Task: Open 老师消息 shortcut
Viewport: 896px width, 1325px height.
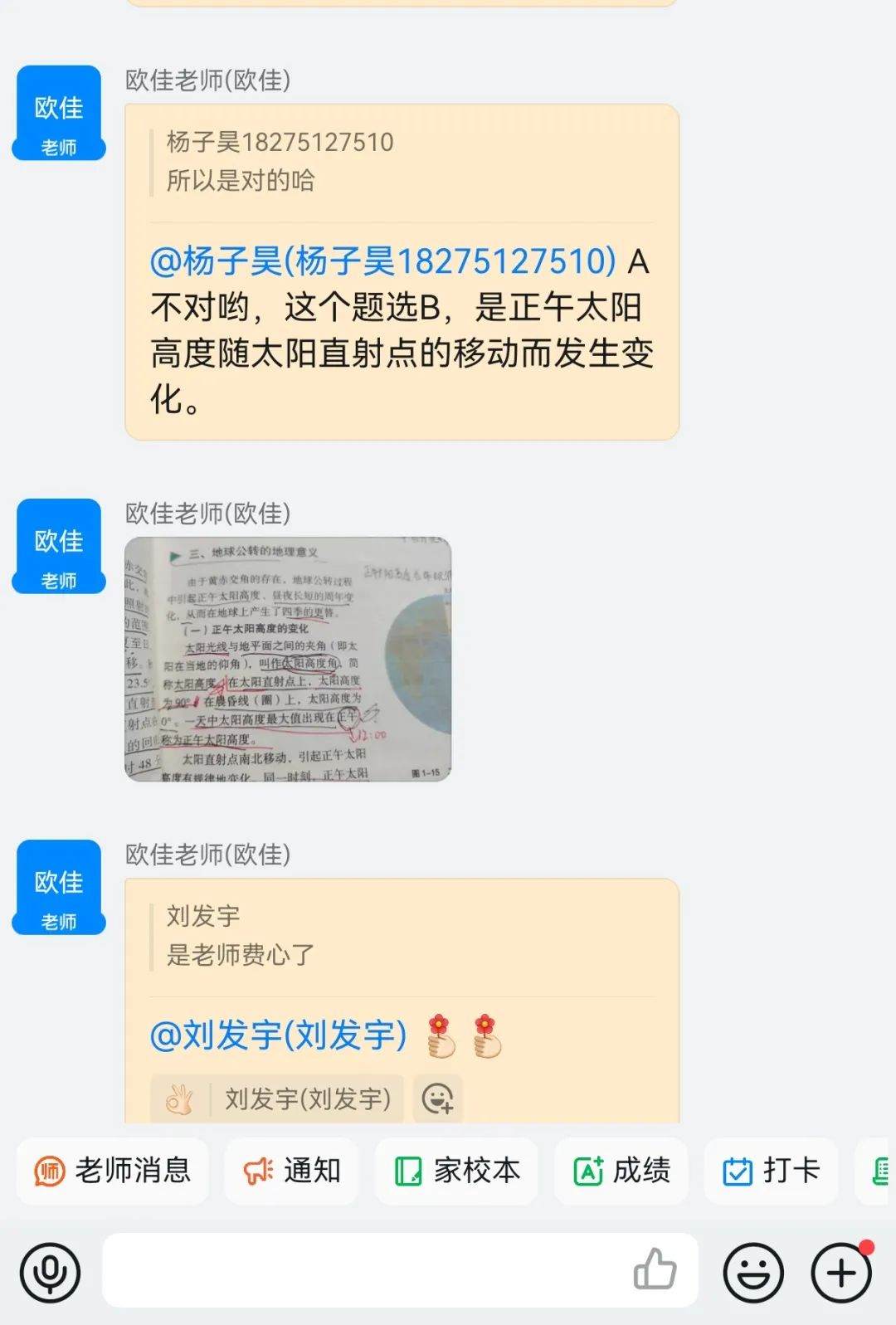Action: [113, 1171]
